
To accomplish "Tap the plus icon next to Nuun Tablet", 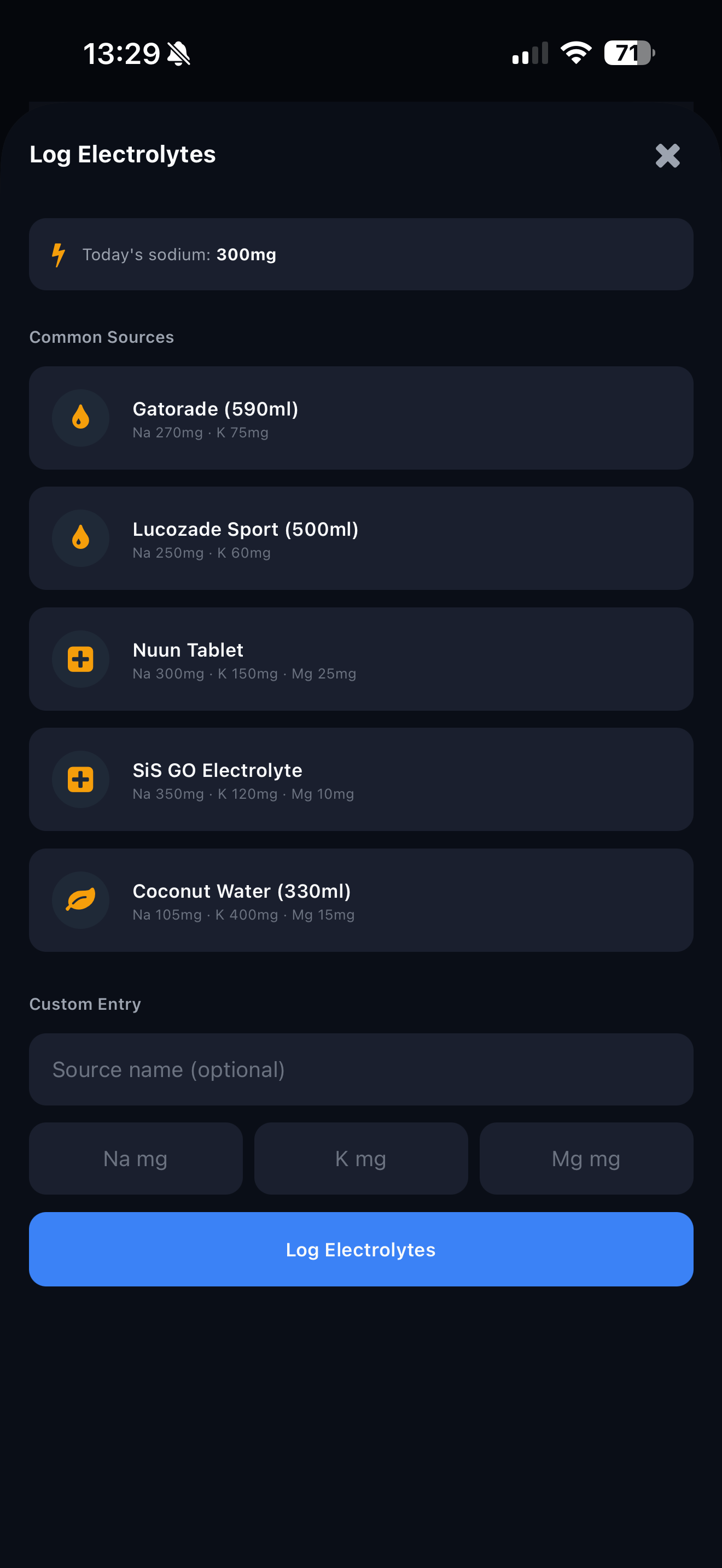I will click(80, 659).
